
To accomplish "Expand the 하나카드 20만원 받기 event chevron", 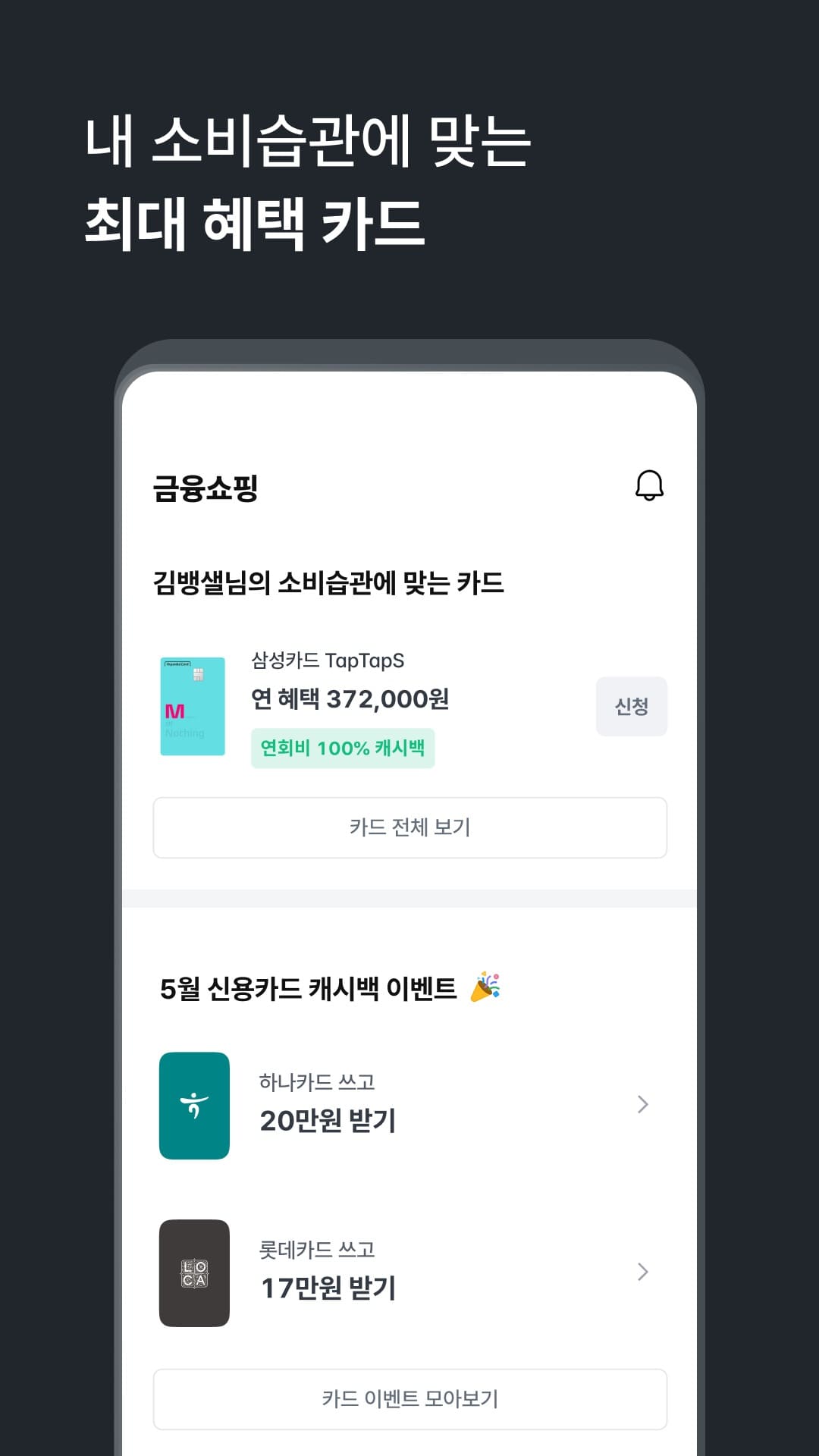I will (x=642, y=1106).
